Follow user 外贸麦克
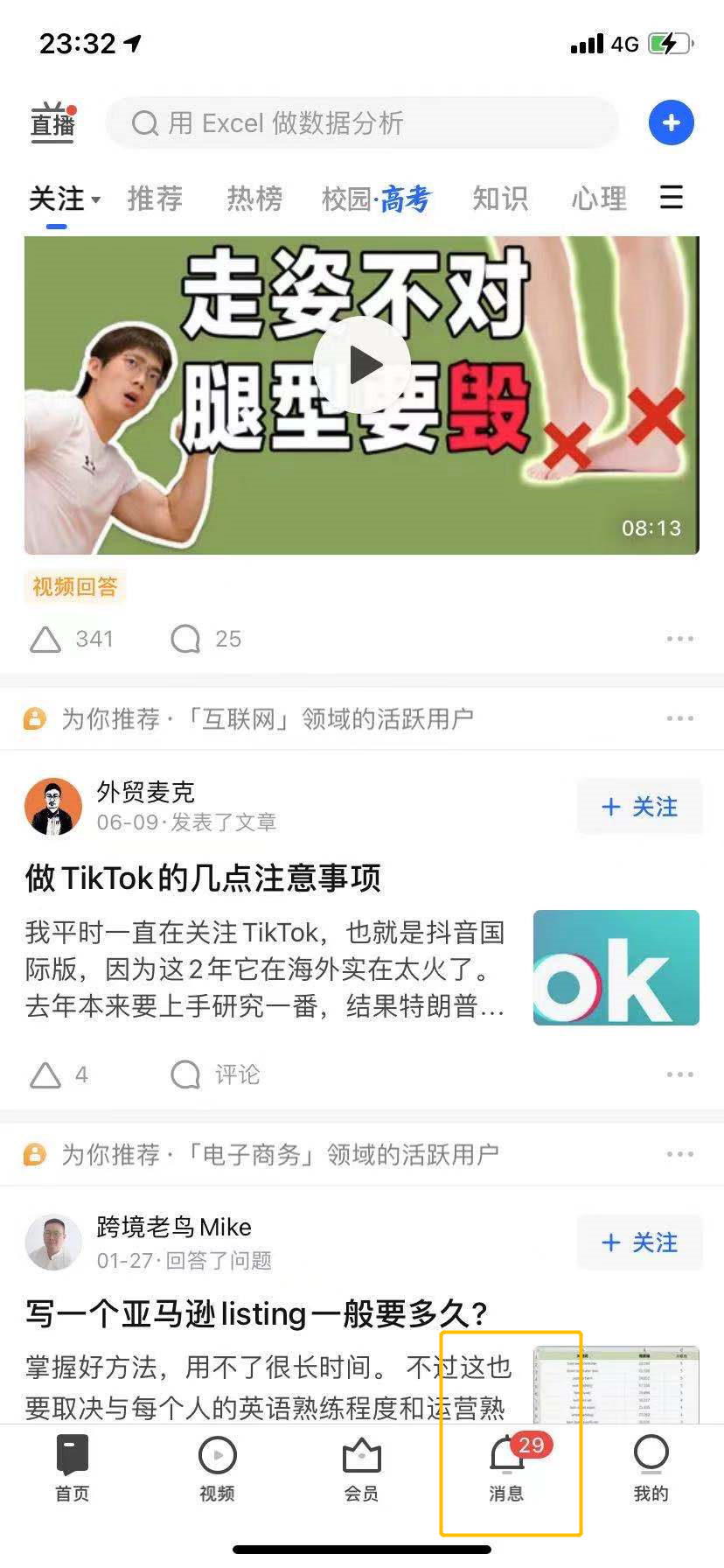The width and height of the screenshot is (724, 1568). point(639,807)
